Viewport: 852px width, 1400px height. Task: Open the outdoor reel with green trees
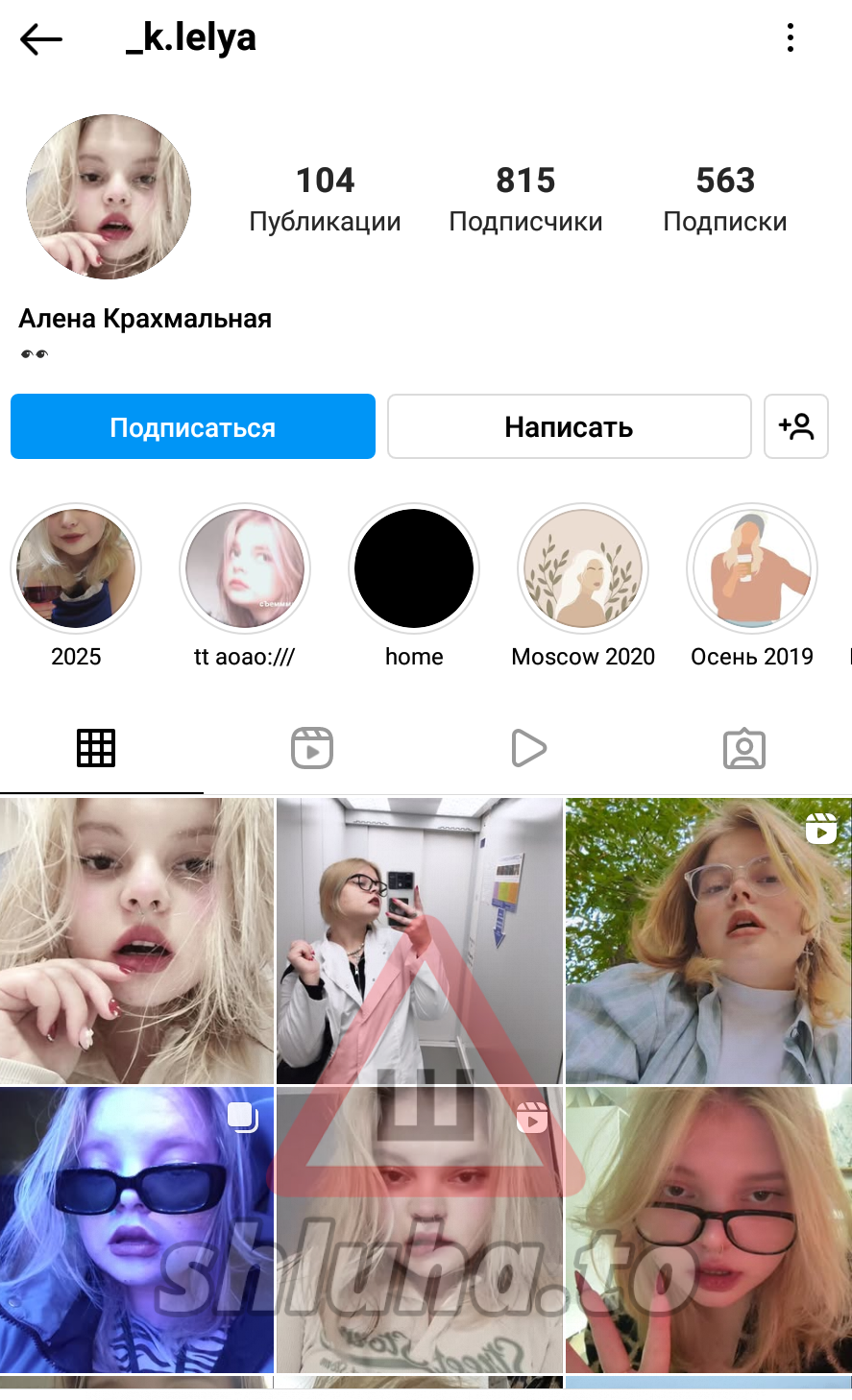pyautogui.click(x=708, y=941)
